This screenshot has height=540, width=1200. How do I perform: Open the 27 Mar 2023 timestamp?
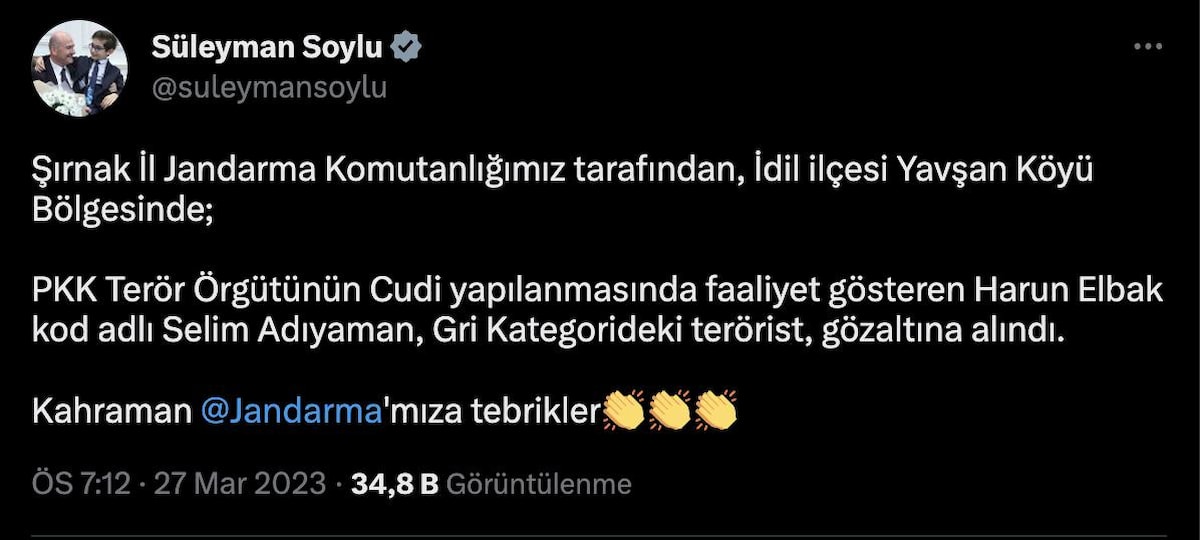pyautogui.click(x=238, y=485)
